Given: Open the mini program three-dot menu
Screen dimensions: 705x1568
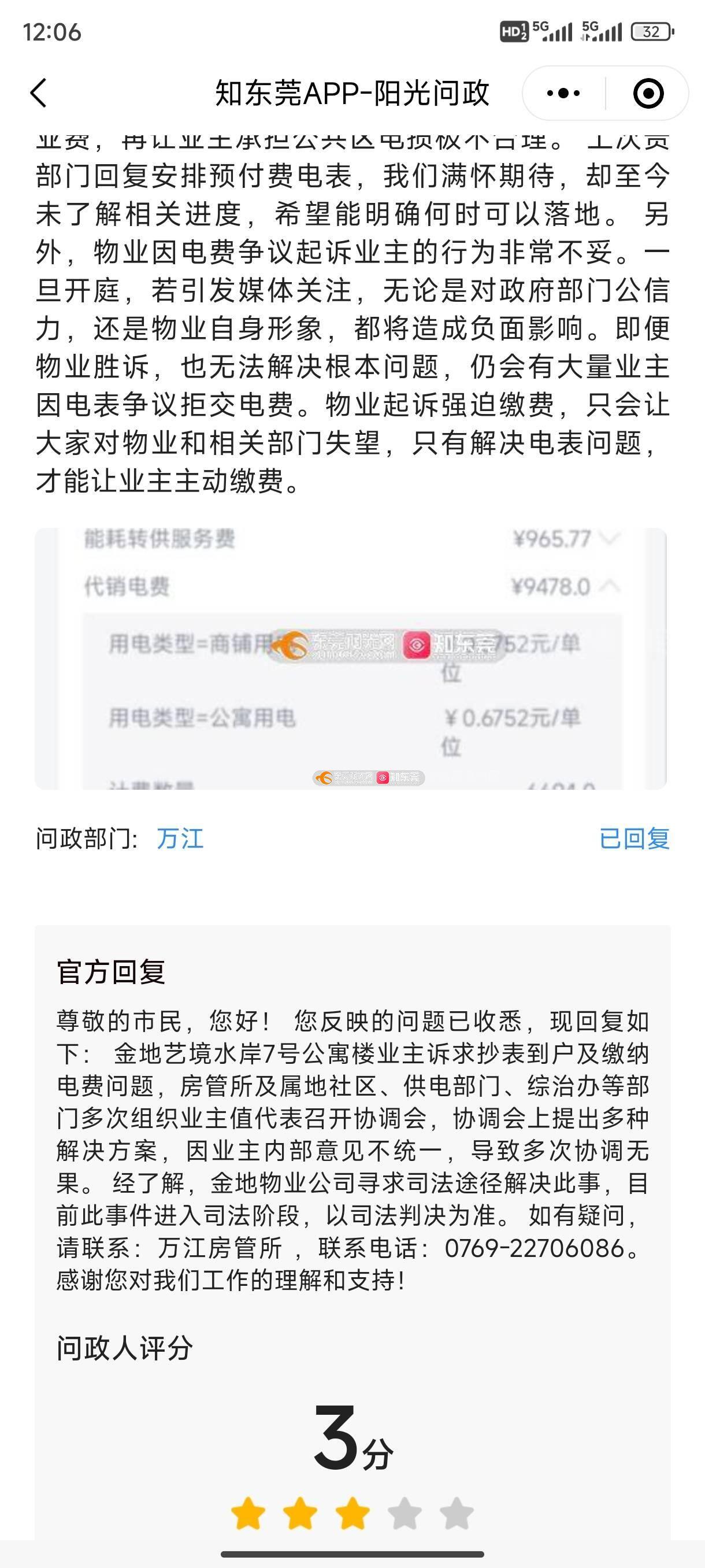Looking at the screenshot, I should (x=563, y=93).
